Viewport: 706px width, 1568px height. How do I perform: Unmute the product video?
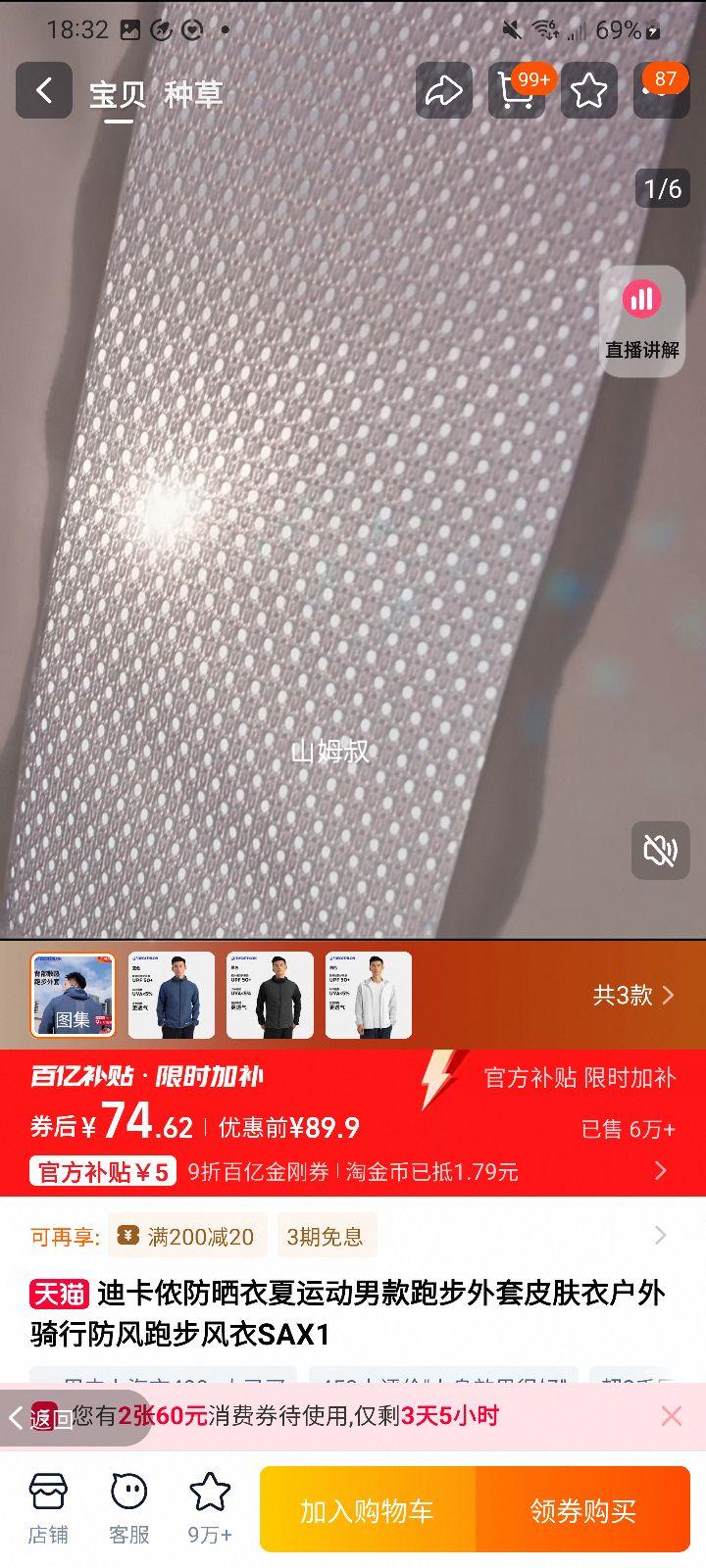[659, 850]
